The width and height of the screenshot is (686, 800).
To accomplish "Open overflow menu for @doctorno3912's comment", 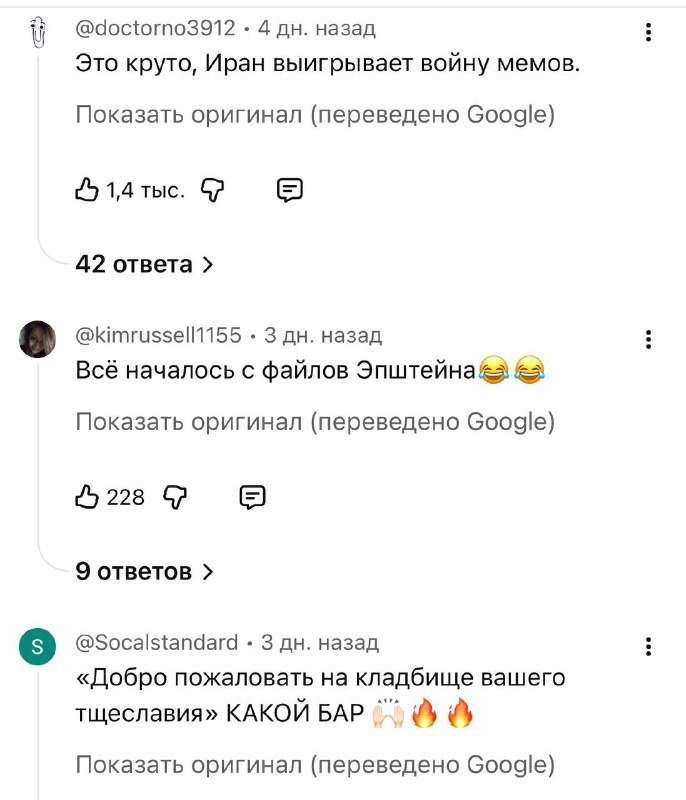I will 648,32.
